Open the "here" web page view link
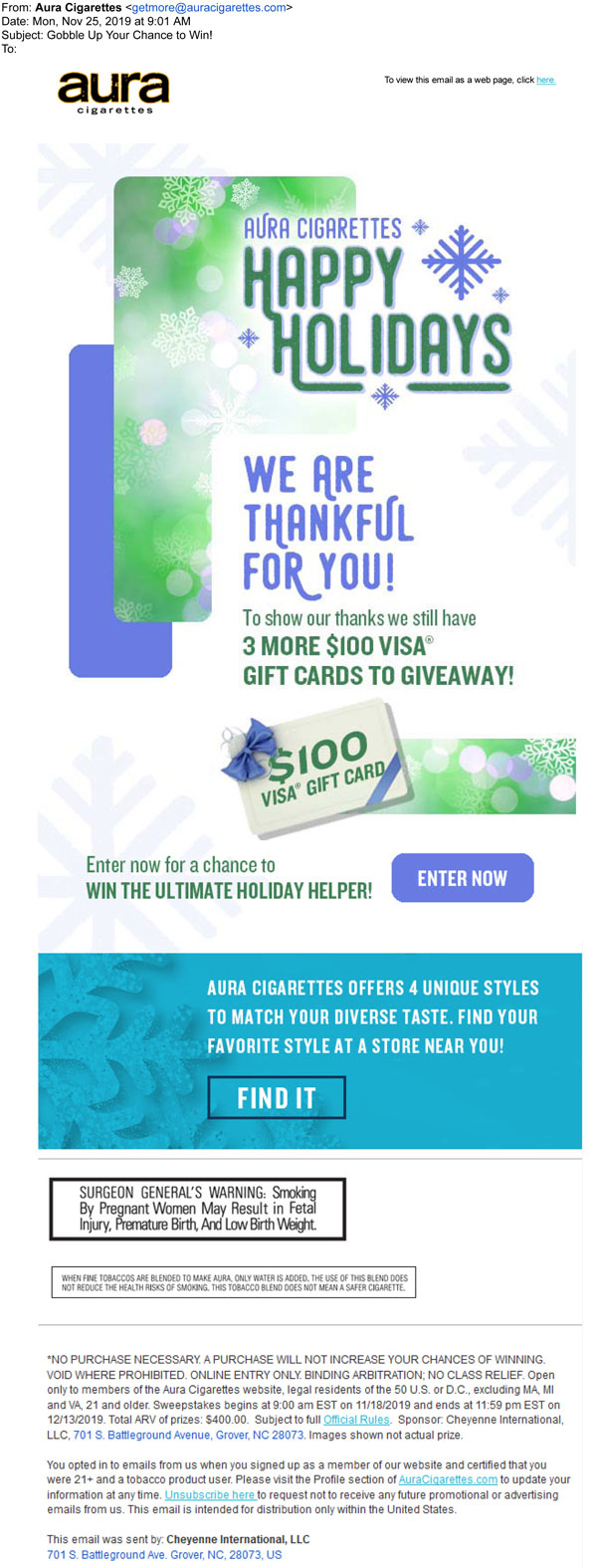This screenshot has height=1568, width=597. (x=545, y=81)
